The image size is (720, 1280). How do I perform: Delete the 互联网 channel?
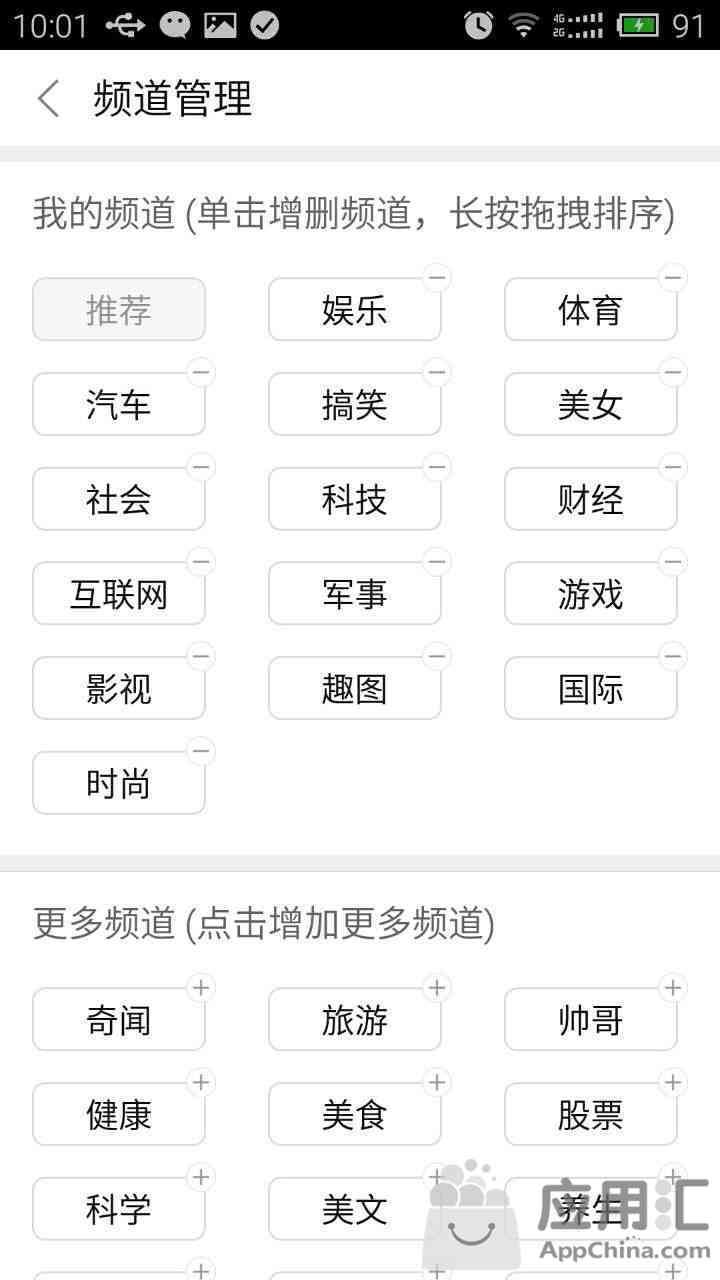point(201,562)
